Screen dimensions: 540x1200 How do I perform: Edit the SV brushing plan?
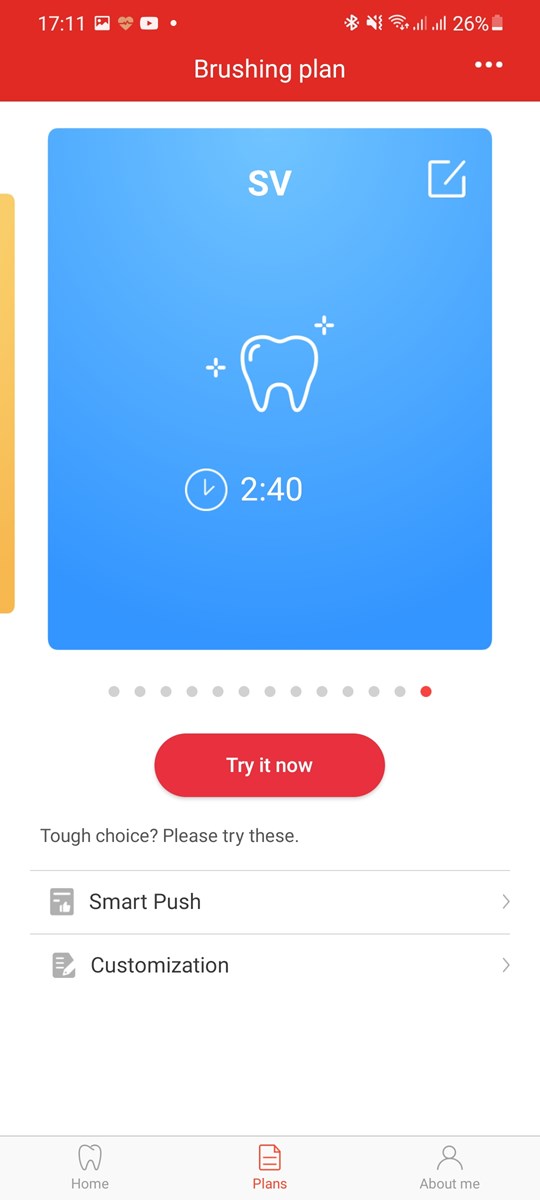pos(447,179)
